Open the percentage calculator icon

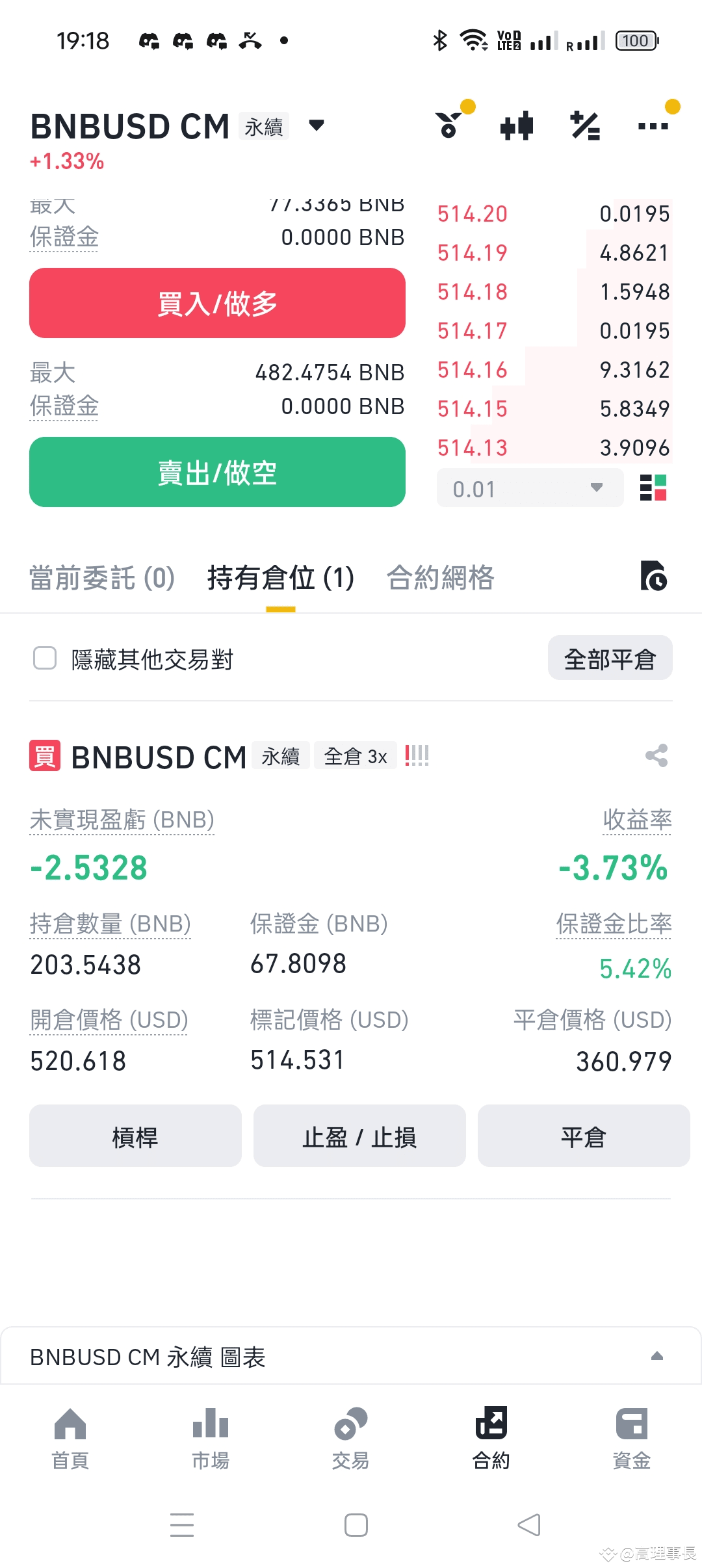(x=585, y=125)
